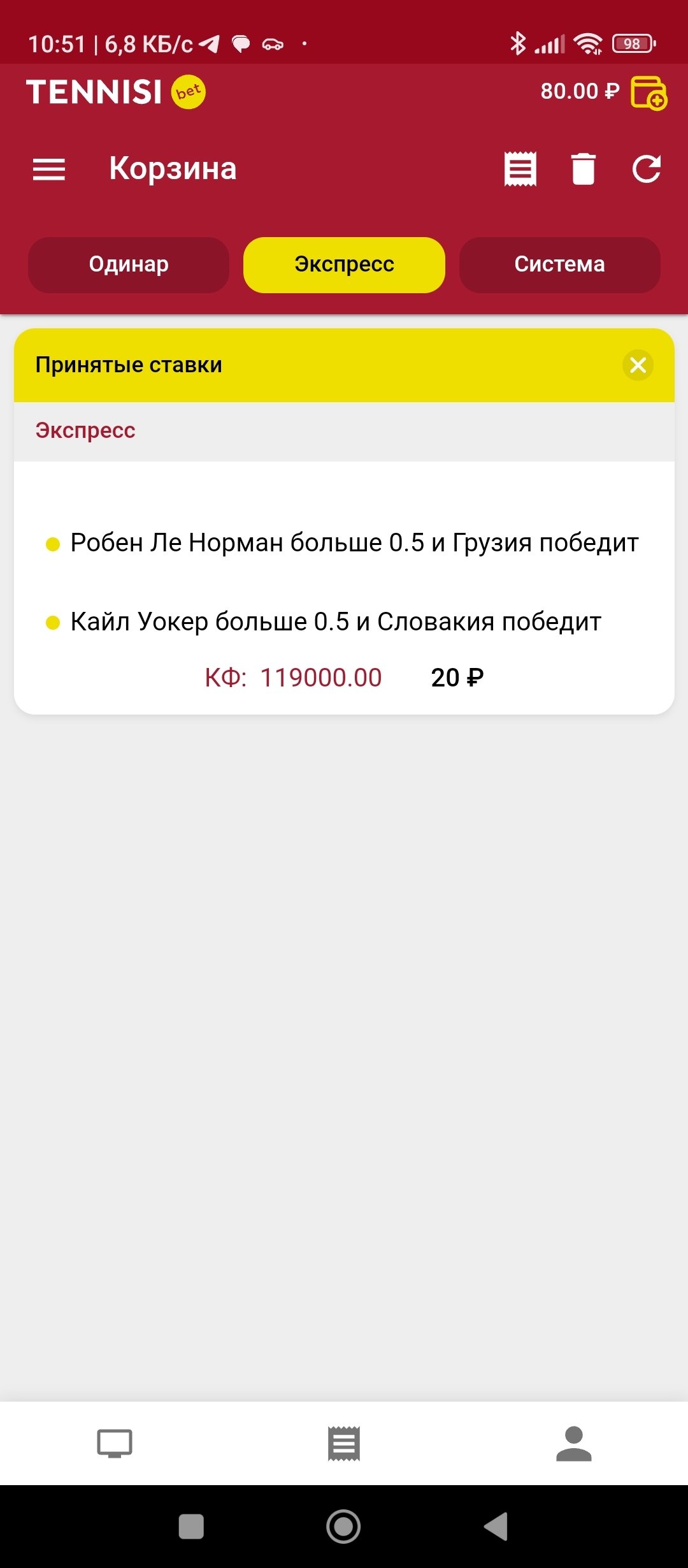Tap the system back button
The height and width of the screenshot is (1568, 688).
496,1526
